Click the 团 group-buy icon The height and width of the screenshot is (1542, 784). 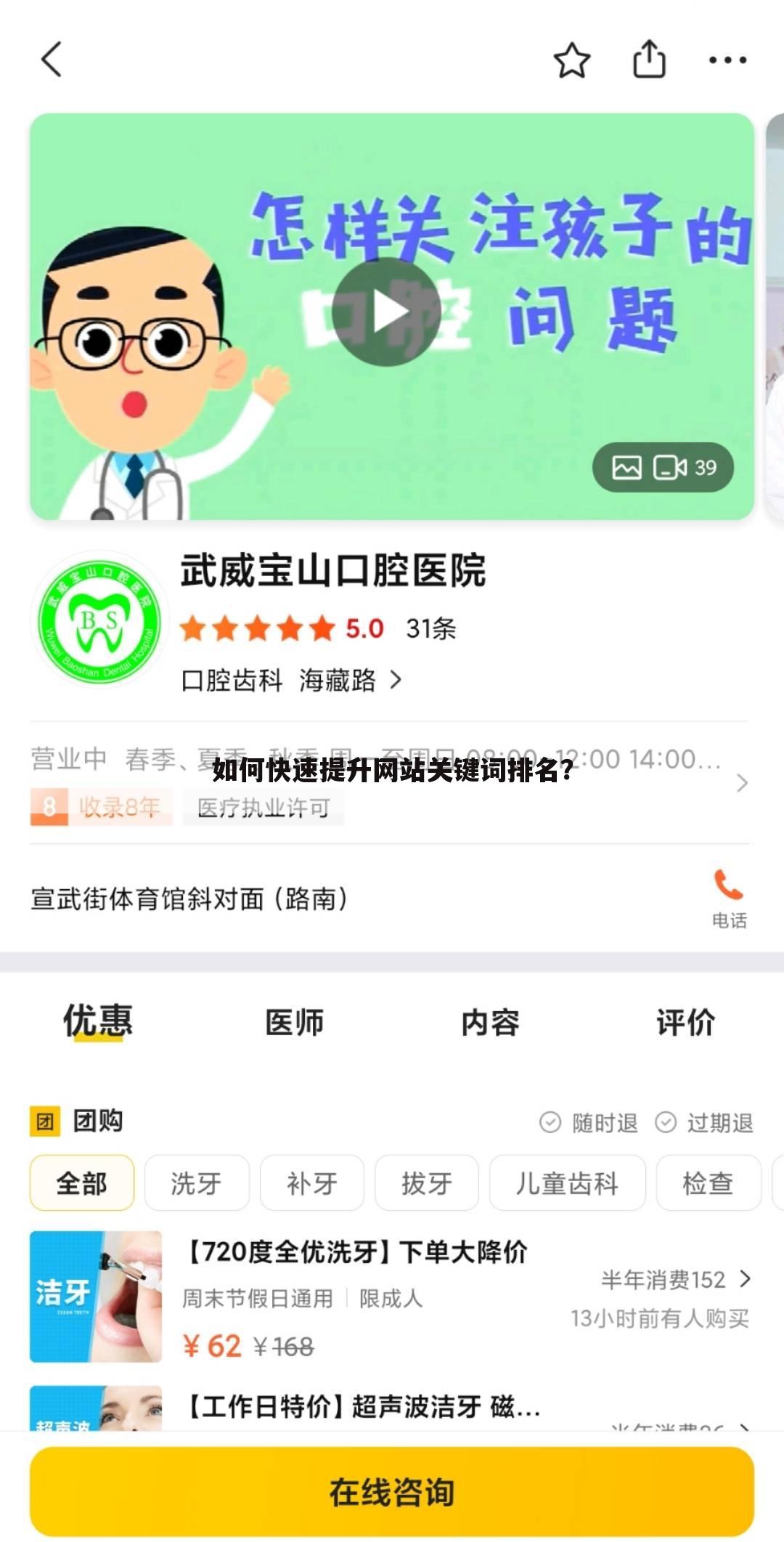[43, 1122]
